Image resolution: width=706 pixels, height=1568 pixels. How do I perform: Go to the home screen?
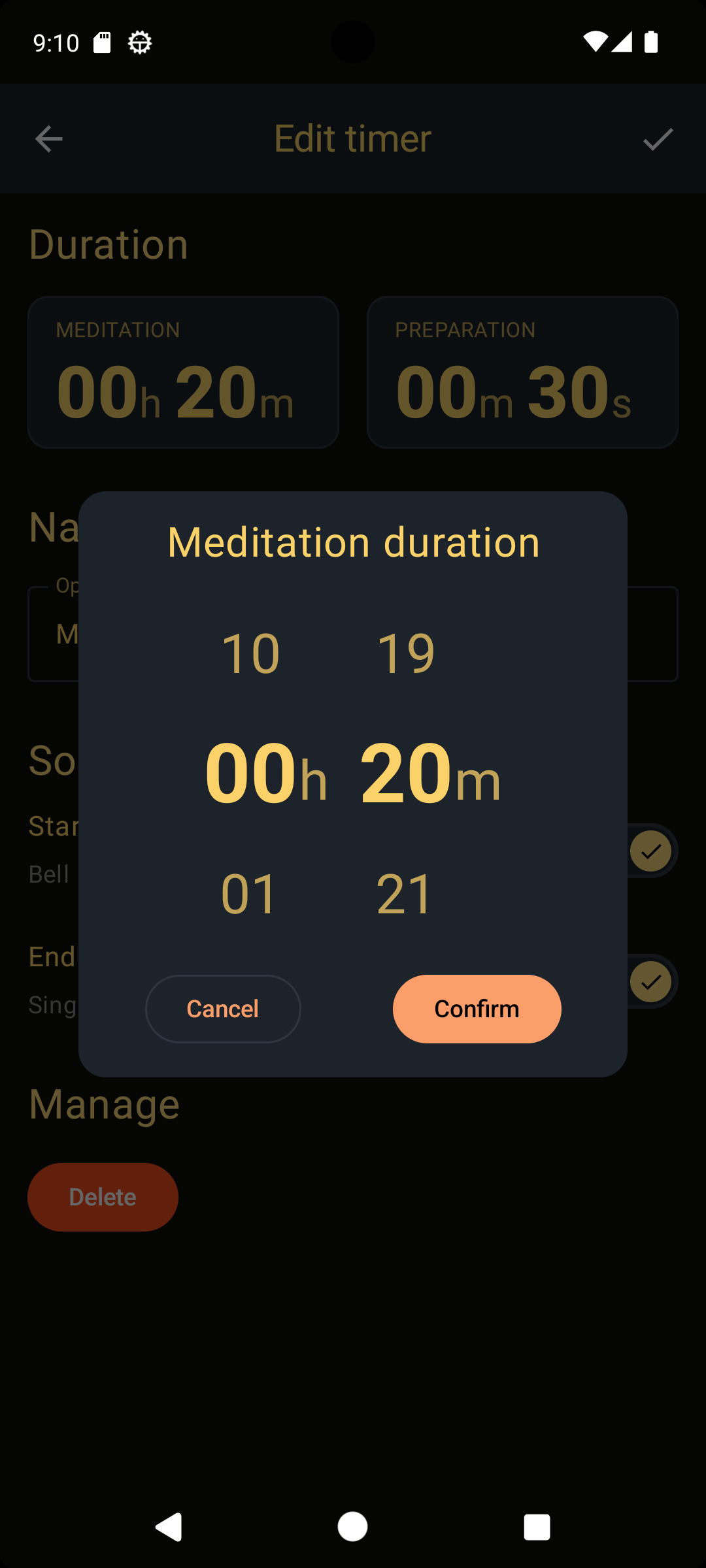pyautogui.click(x=352, y=1527)
